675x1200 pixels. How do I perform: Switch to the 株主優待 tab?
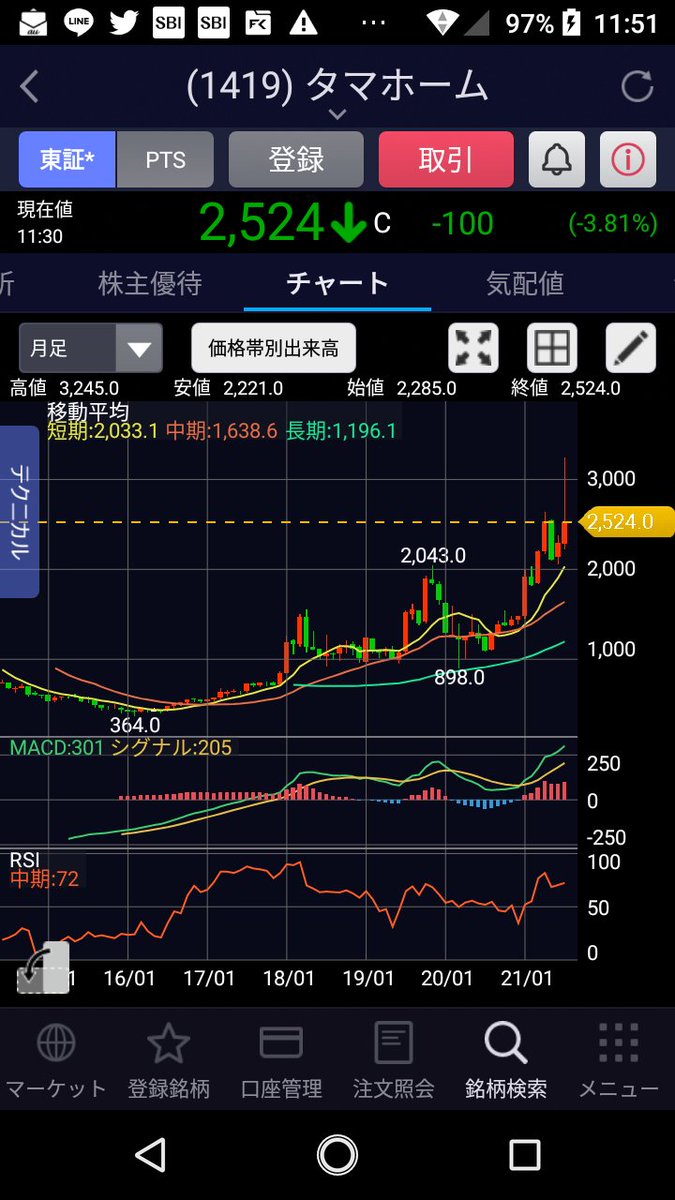pyautogui.click(x=150, y=283)
